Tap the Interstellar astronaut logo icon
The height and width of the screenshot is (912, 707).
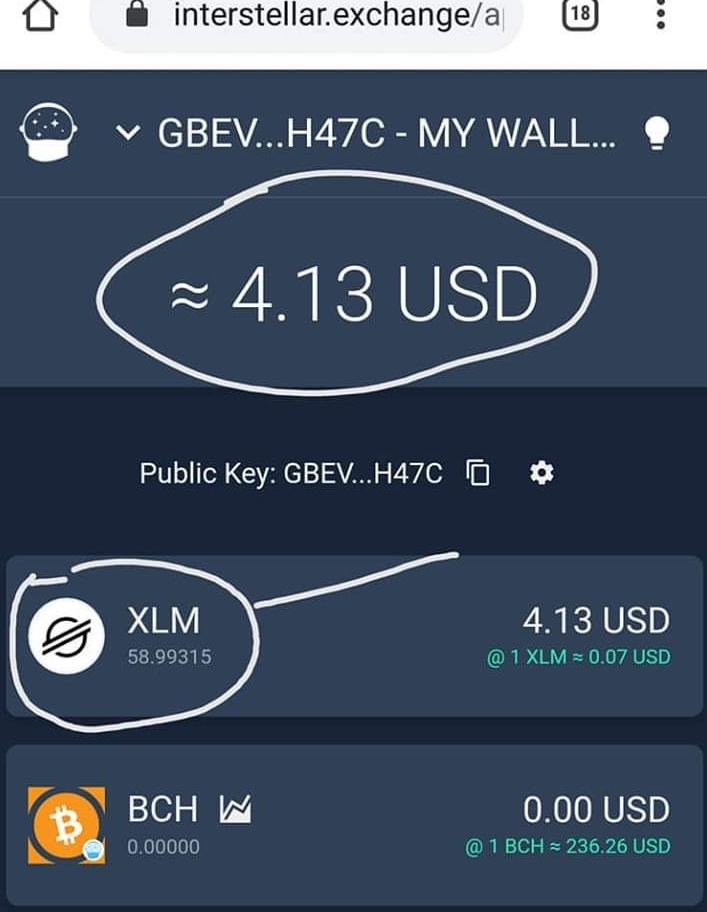click(47, 132)
